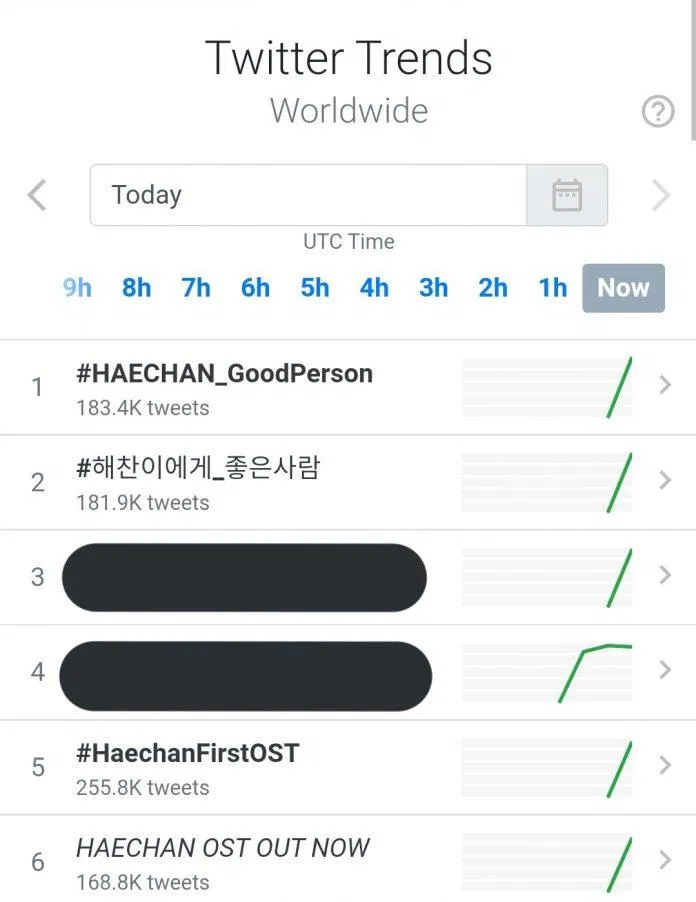Screen dimensions: 696x902
Task: Switch to the 8h time tab
Action: tap(136, 288)
